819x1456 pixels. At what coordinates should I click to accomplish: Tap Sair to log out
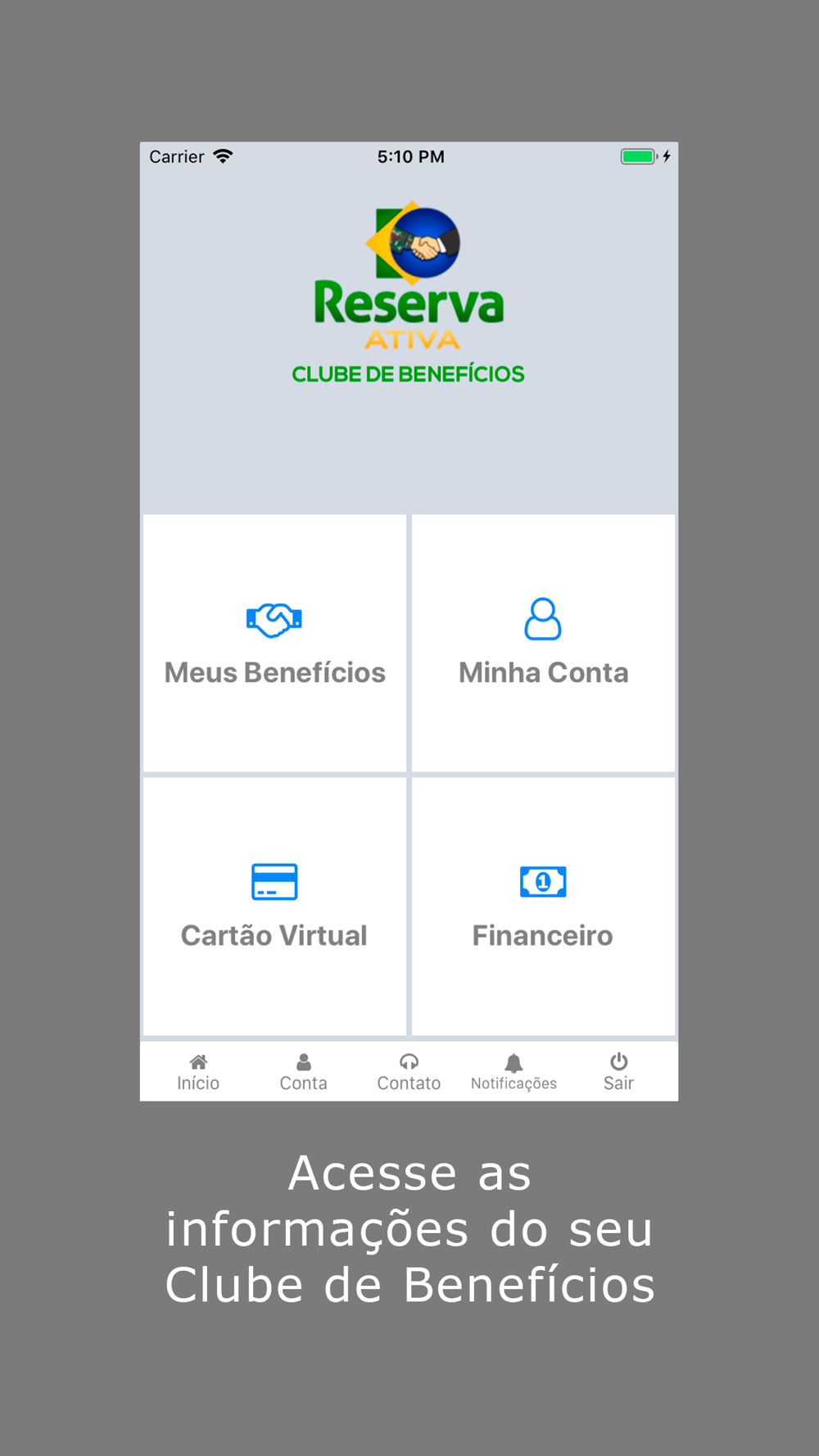[618, 1073]
